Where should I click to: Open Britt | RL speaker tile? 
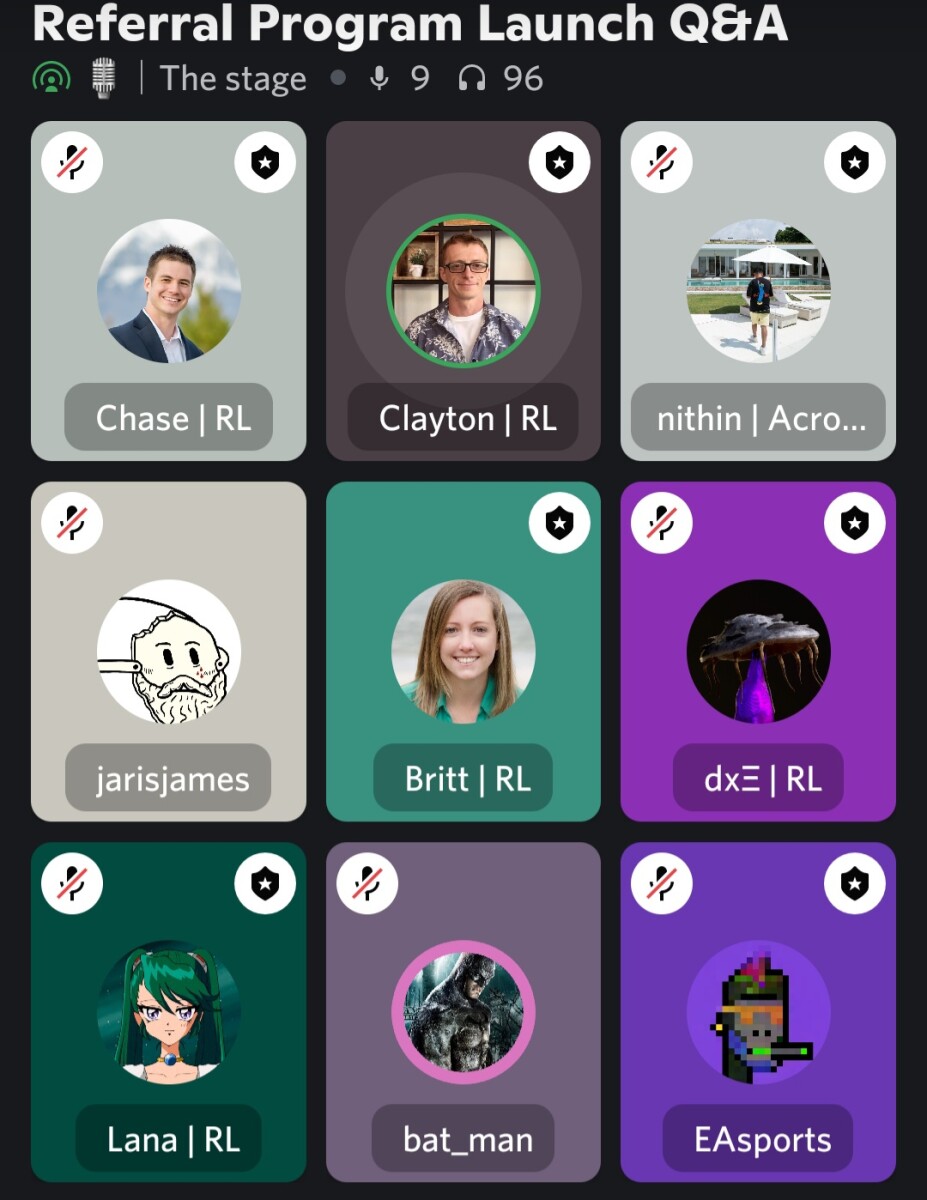click(463, 652)
